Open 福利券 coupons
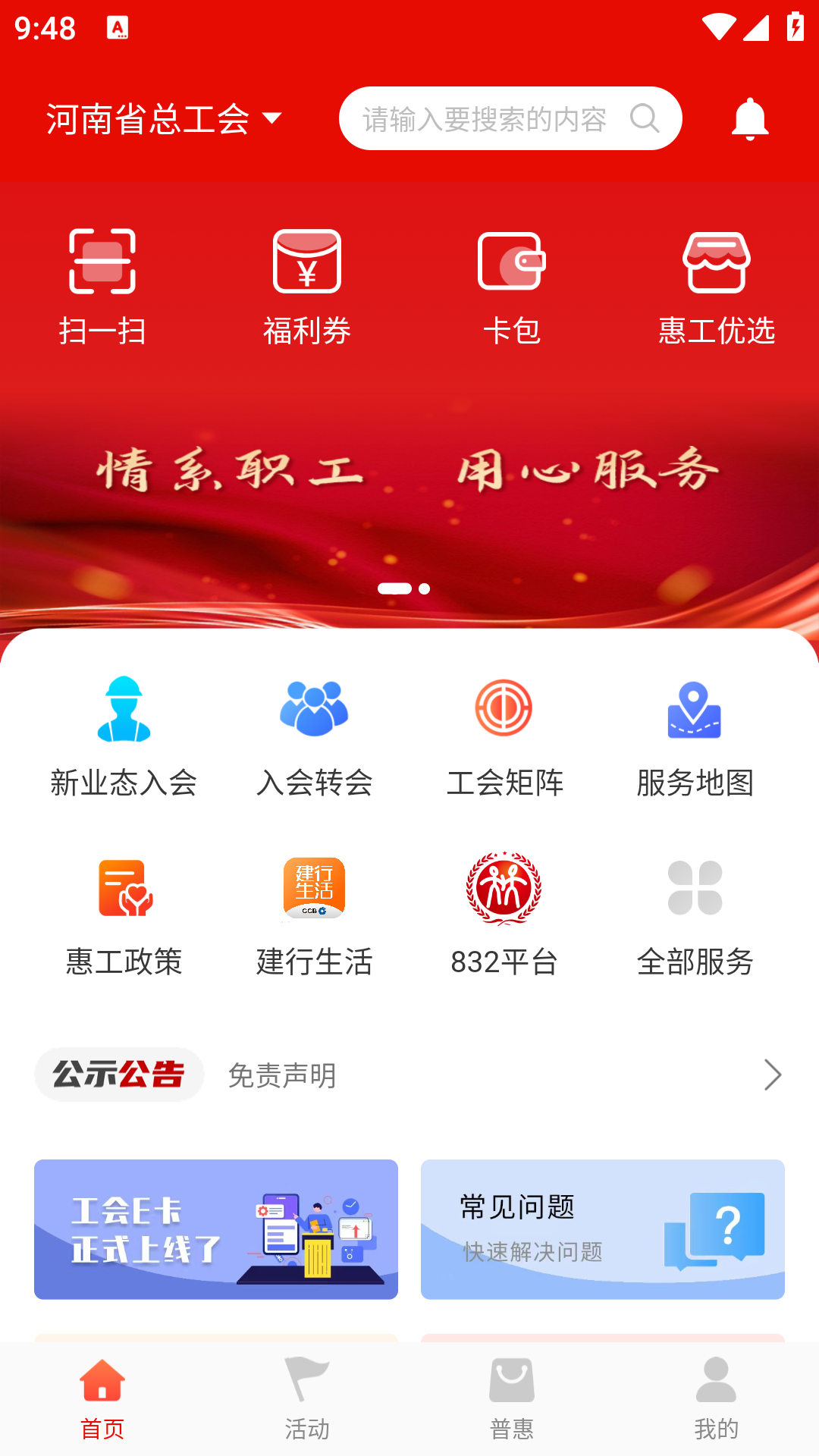Screen dimensions: 819x1456 pos(307,286)
